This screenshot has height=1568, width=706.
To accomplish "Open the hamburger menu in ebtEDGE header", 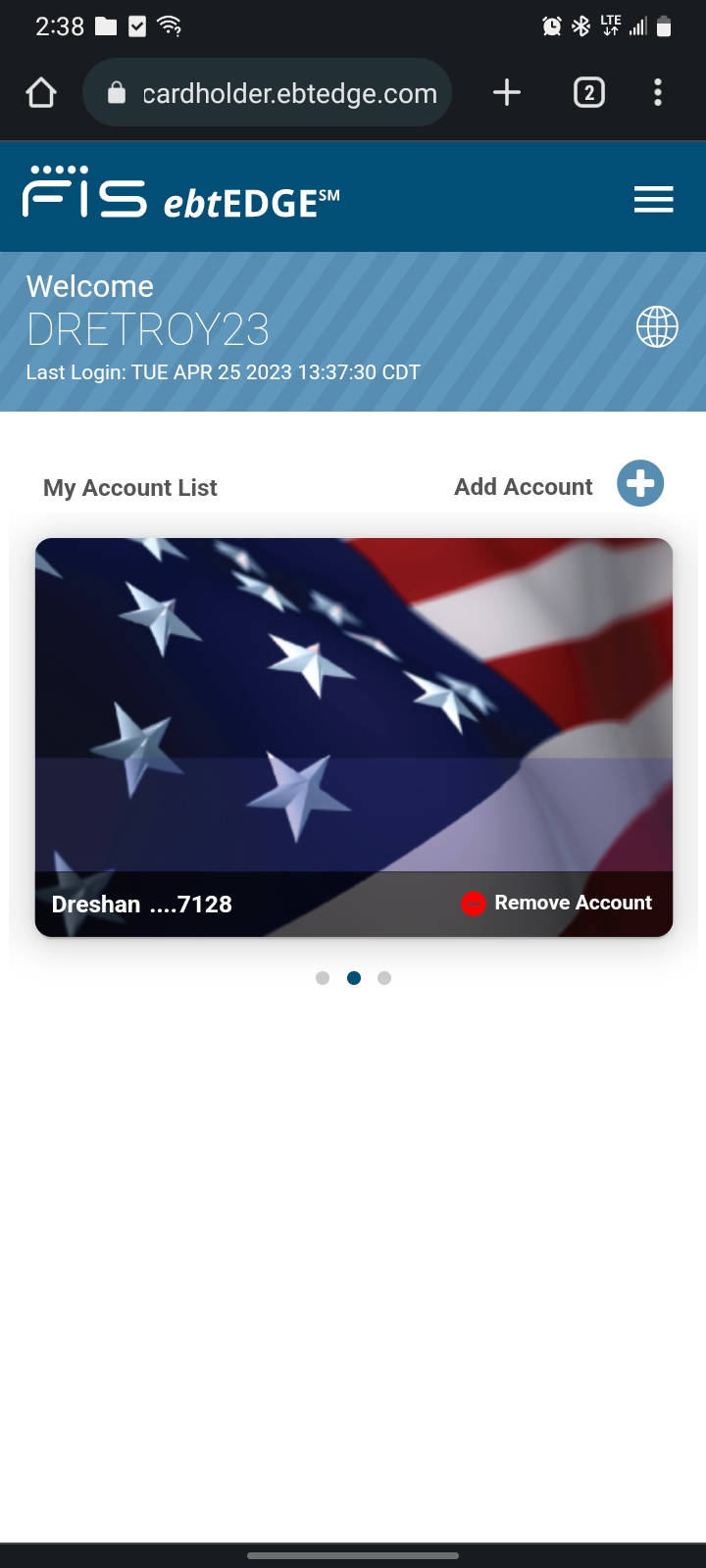I will pyautogui.click(x=653, y=200).
